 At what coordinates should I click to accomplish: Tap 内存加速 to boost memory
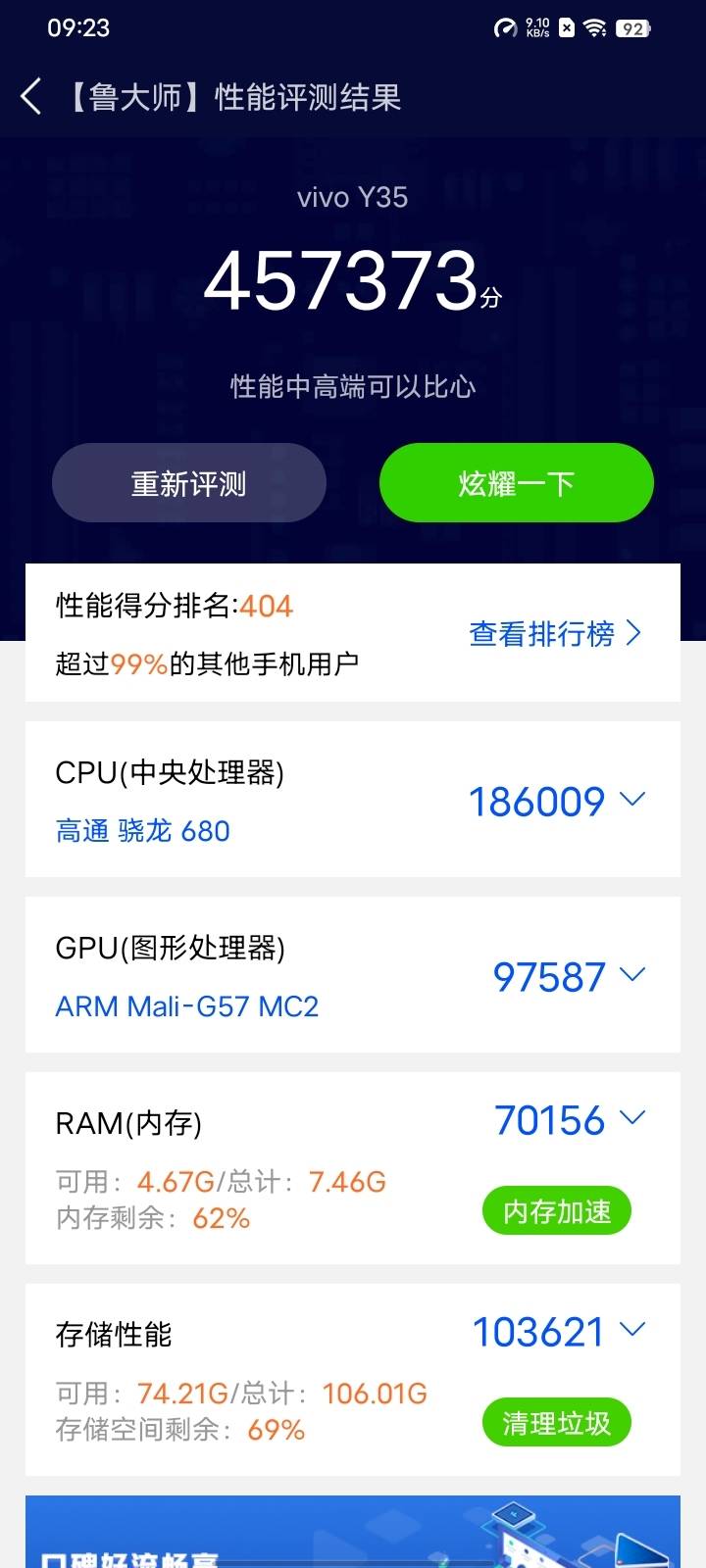coord(556,1212)
